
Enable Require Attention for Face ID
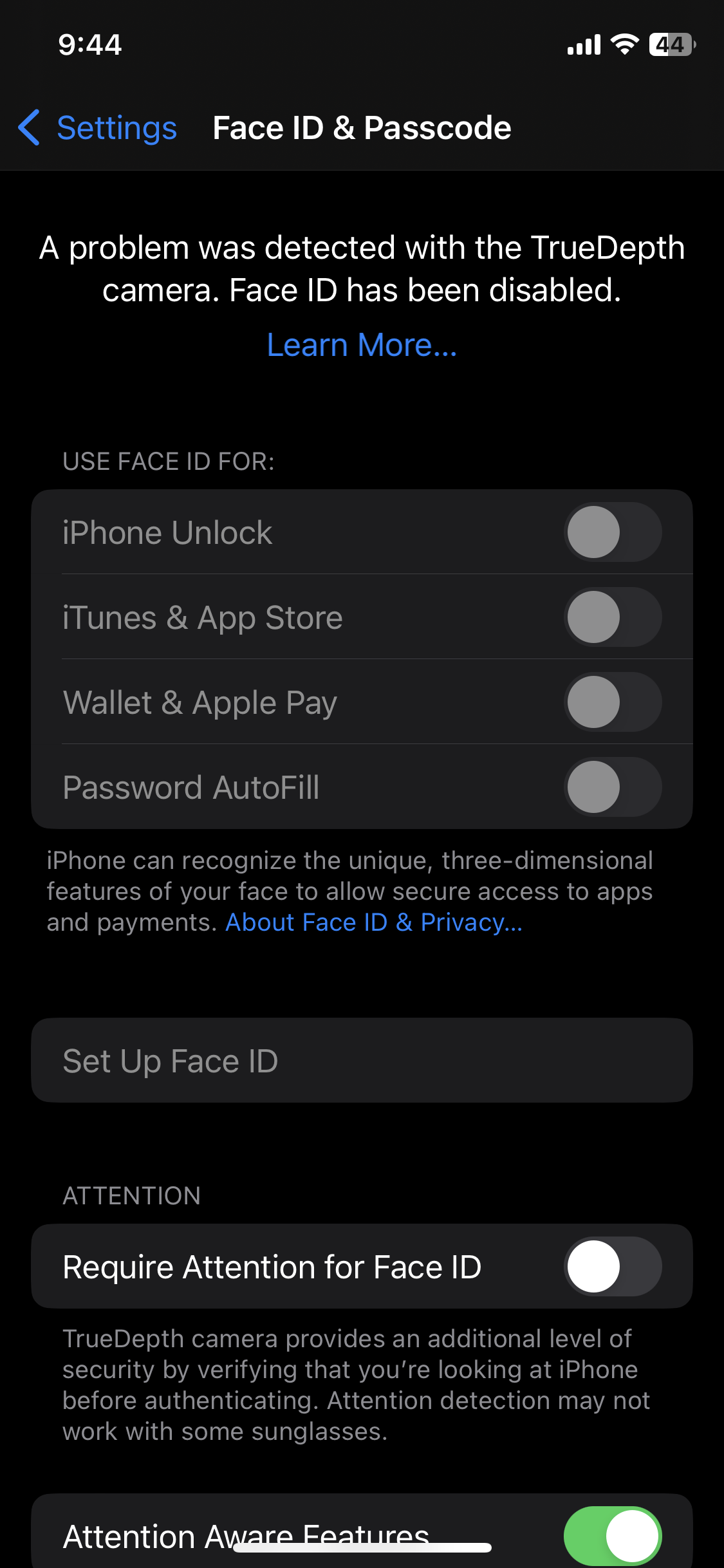tap(612, 1267)
